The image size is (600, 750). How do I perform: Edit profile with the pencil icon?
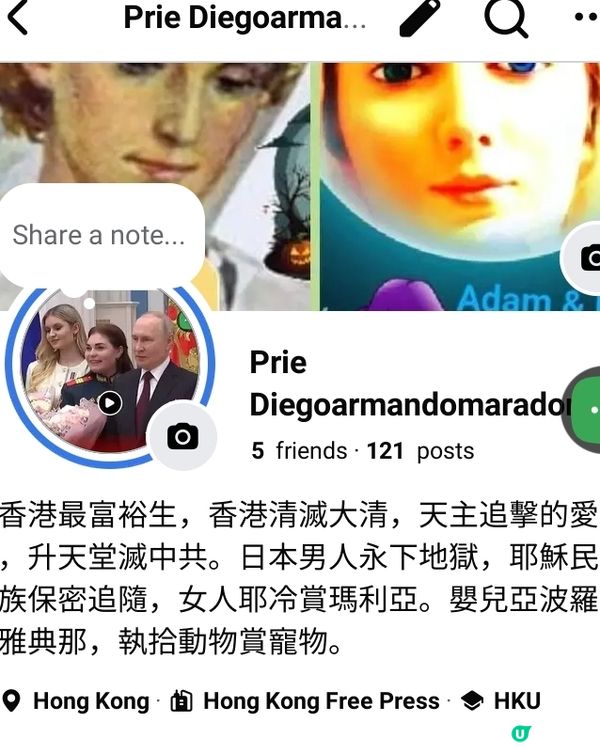(421, 18)
